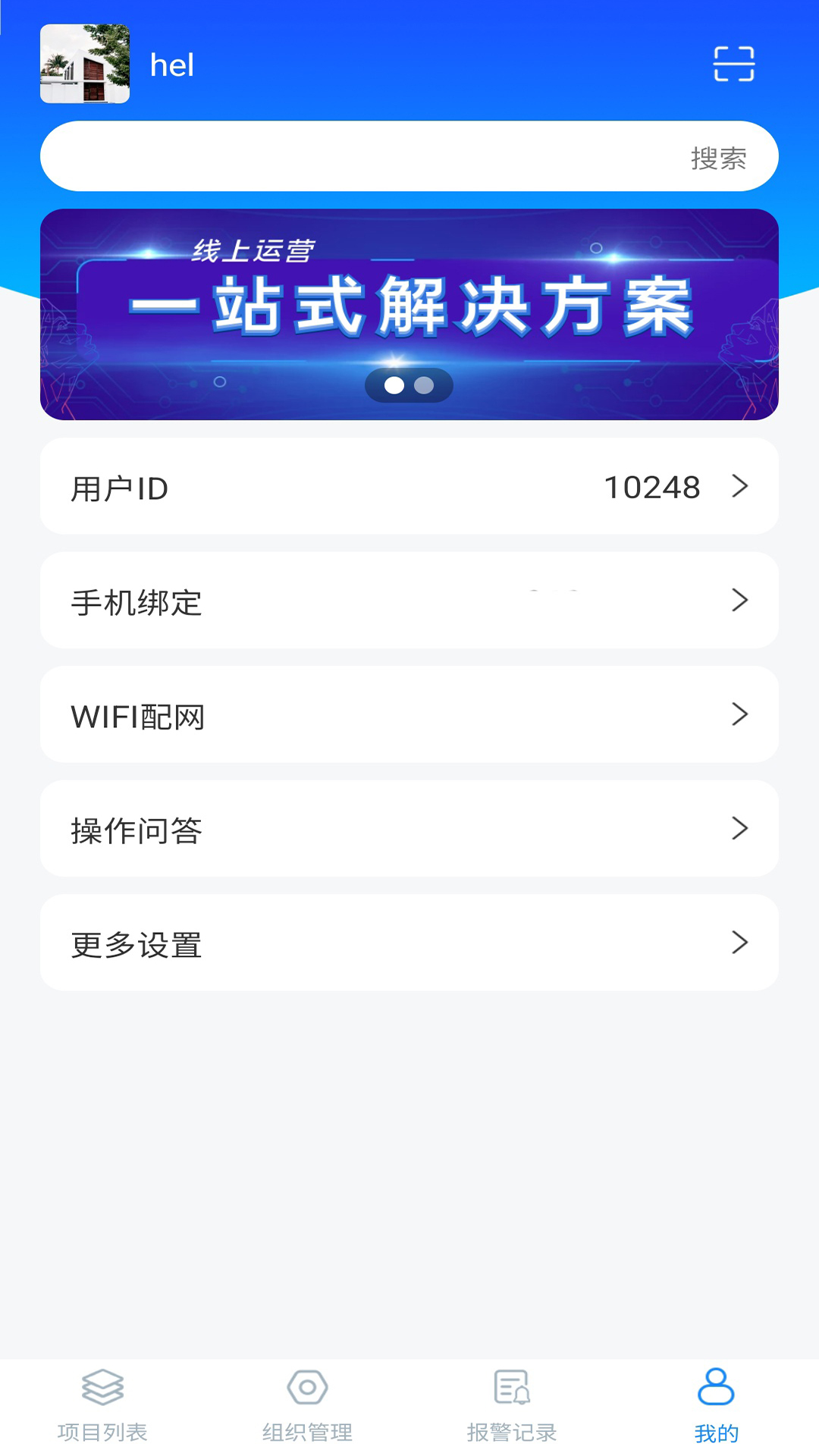This screenshot has width=819, height=1456.
Task: View the user ID 10248
Action: (651, 488)
